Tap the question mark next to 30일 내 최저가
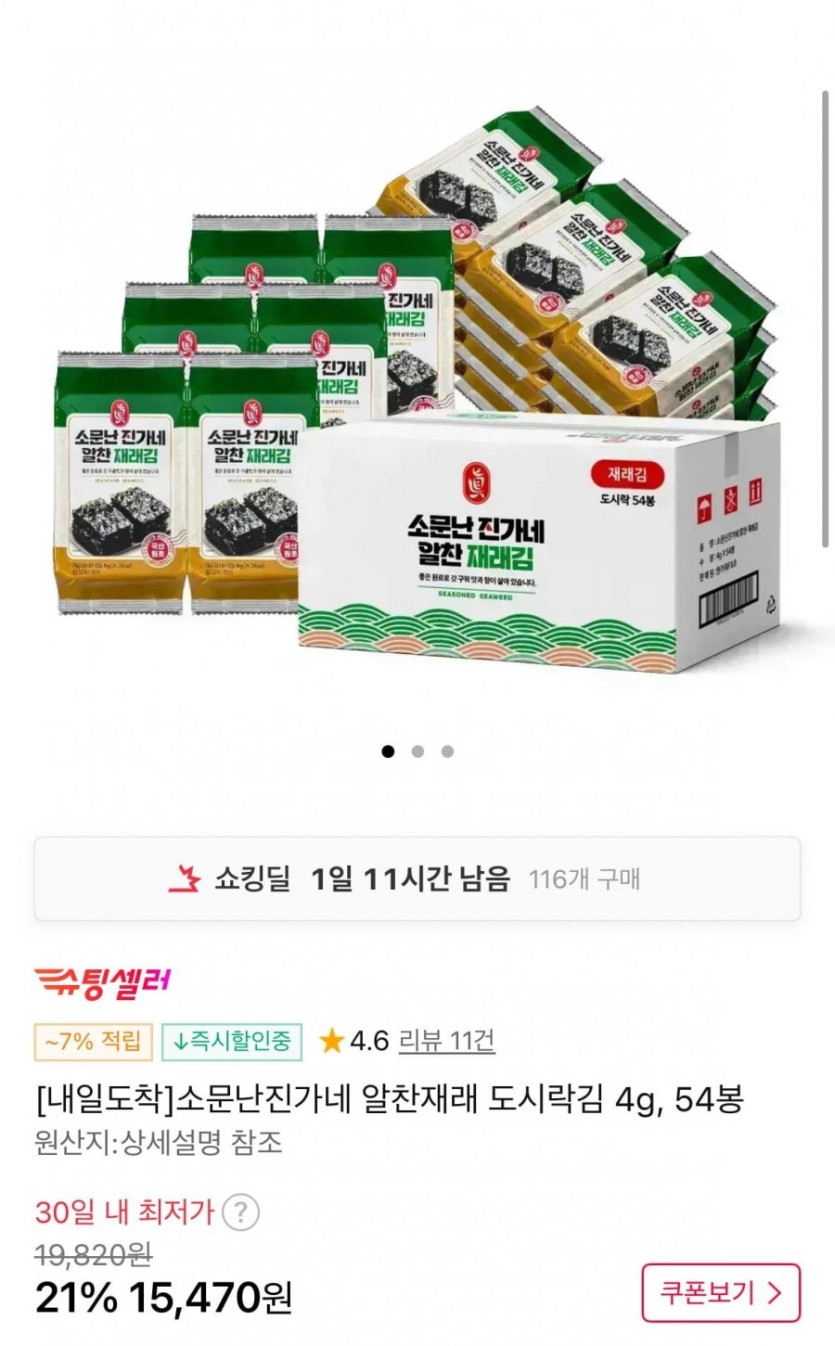 [x=240, y=1213]
